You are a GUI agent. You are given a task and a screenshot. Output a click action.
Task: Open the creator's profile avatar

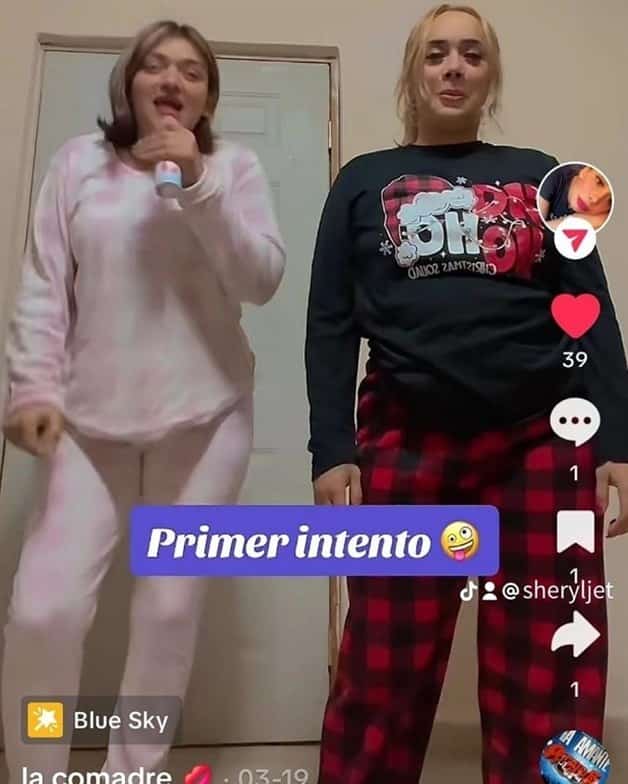[x=574, y=196]
